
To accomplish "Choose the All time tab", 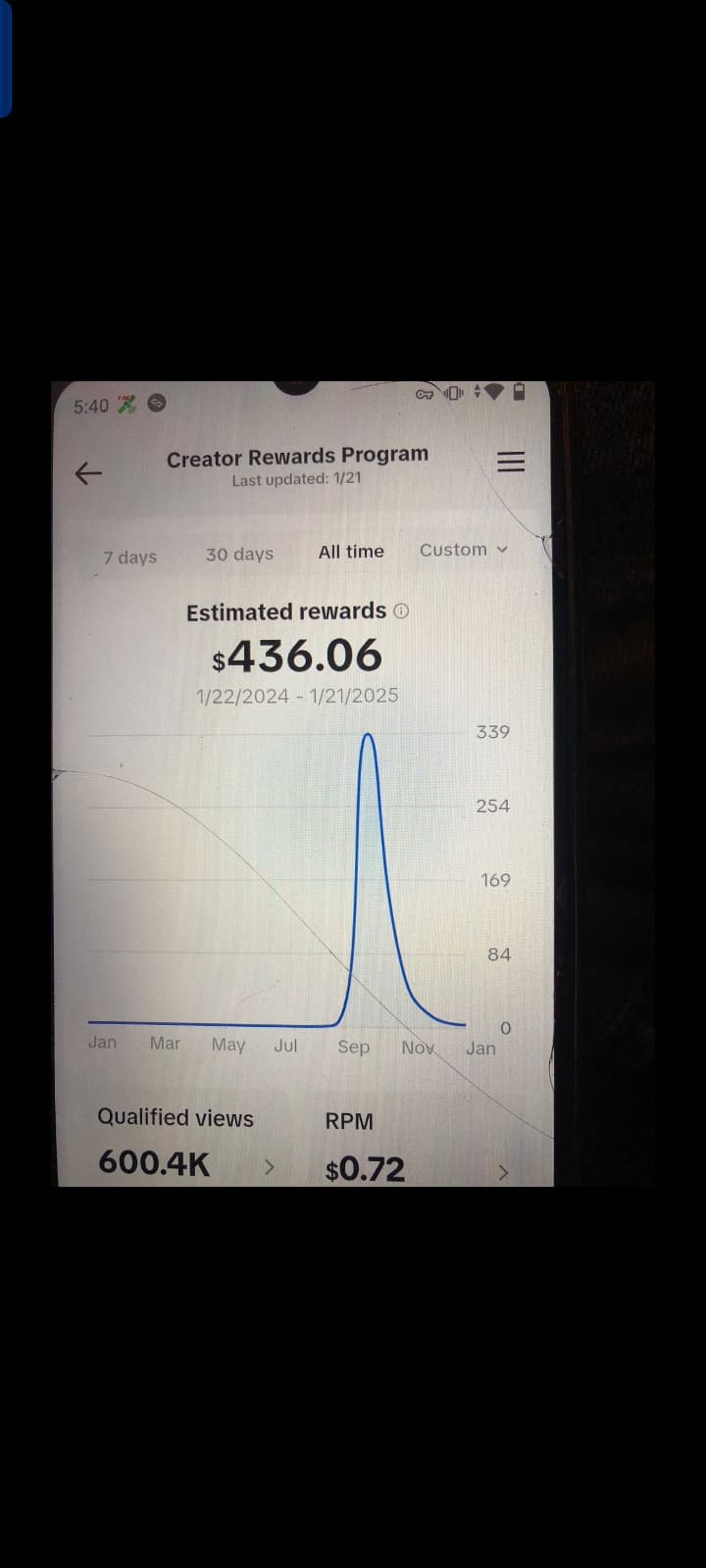I will (351, 552).
